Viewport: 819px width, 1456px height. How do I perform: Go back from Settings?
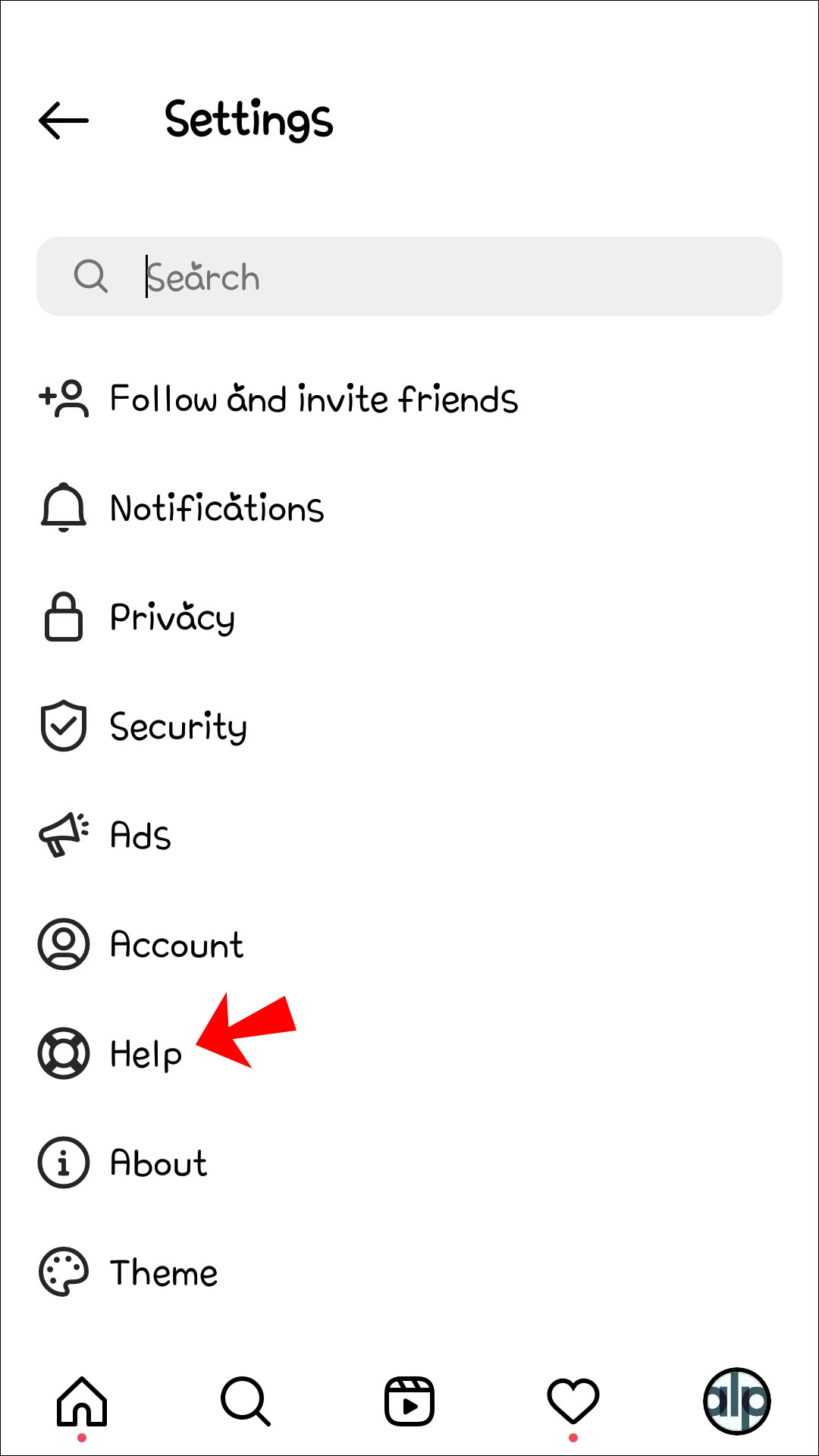click(64, 121)
